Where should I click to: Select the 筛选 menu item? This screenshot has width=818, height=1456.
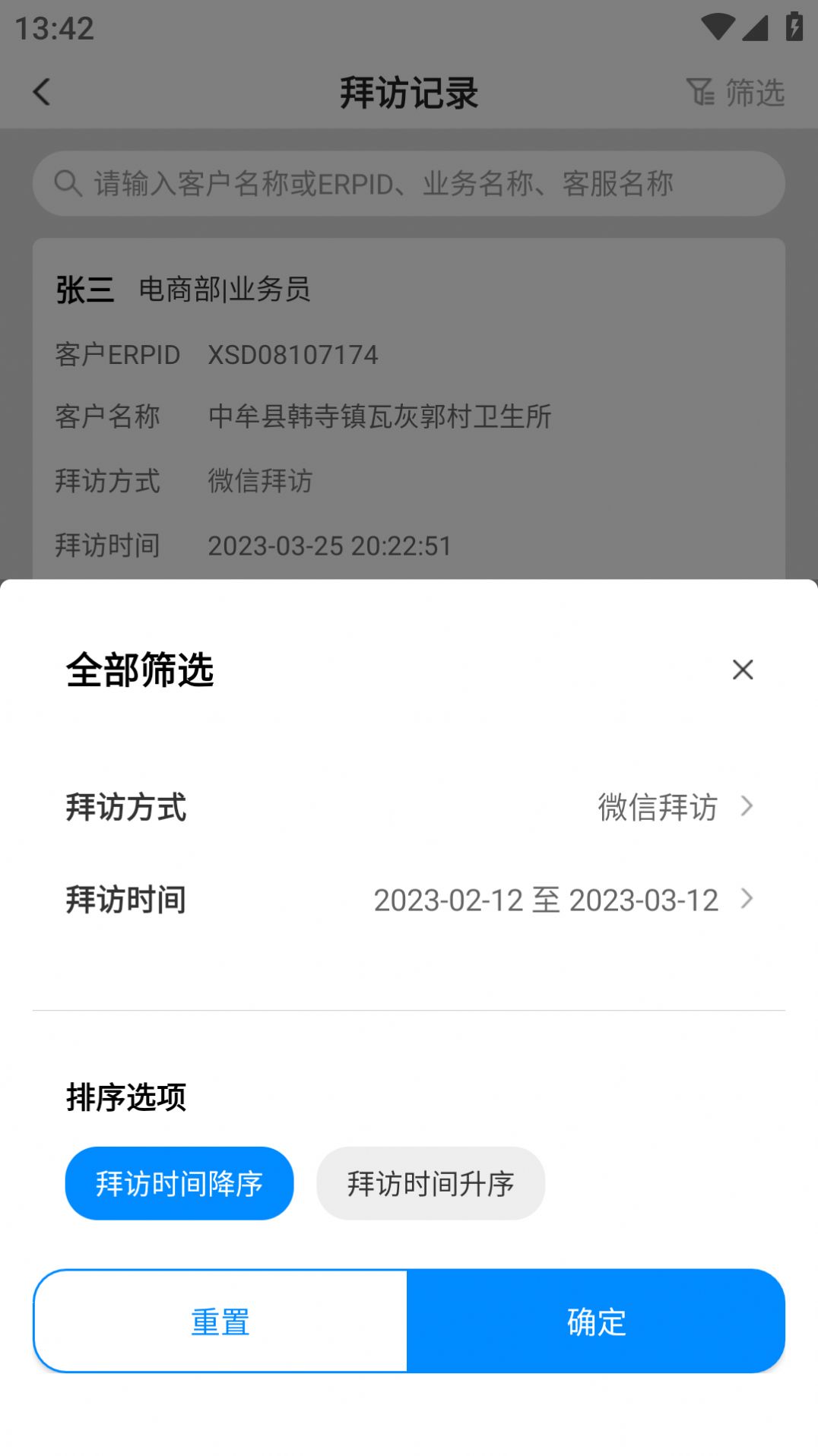coord(755,93)
